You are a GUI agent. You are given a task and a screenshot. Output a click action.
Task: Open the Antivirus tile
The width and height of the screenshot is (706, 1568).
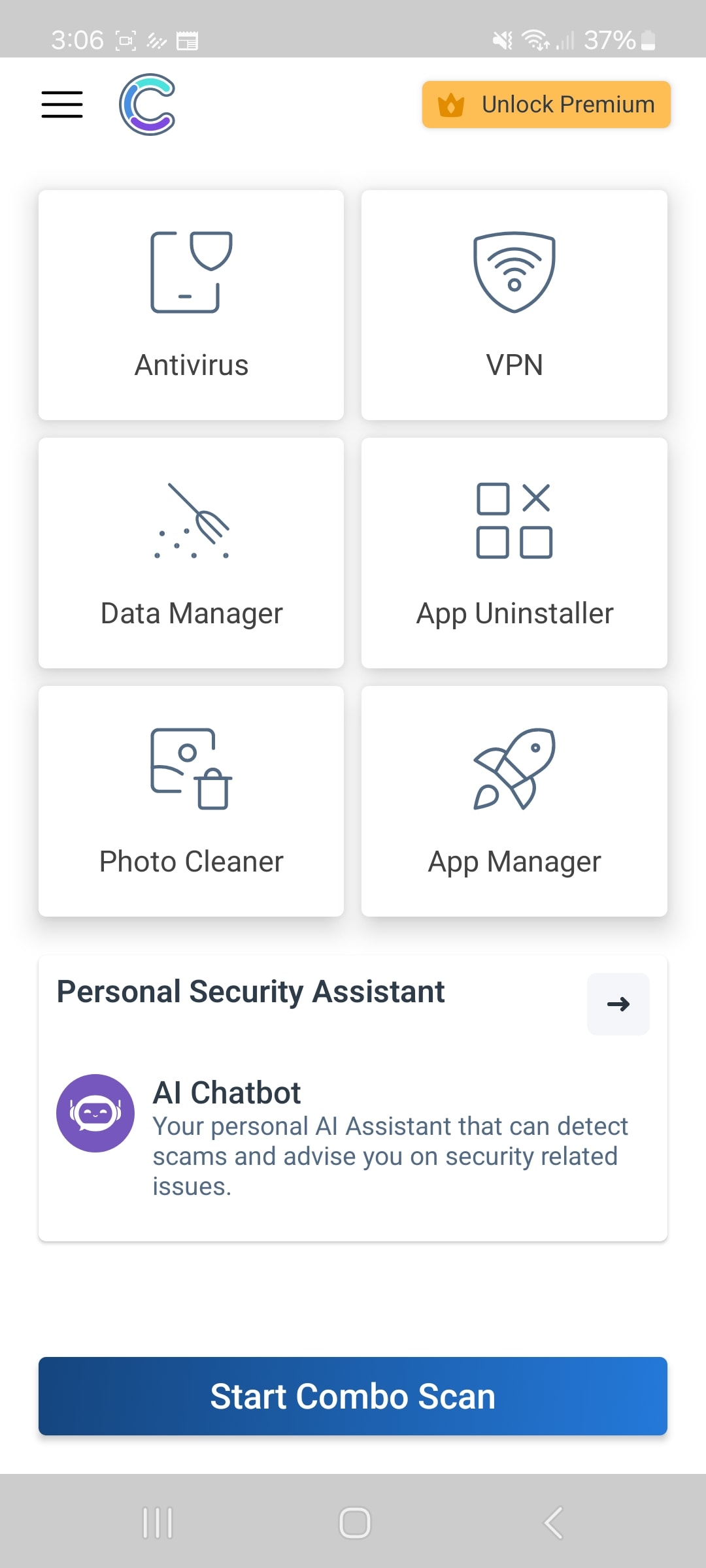pos(192,305)
